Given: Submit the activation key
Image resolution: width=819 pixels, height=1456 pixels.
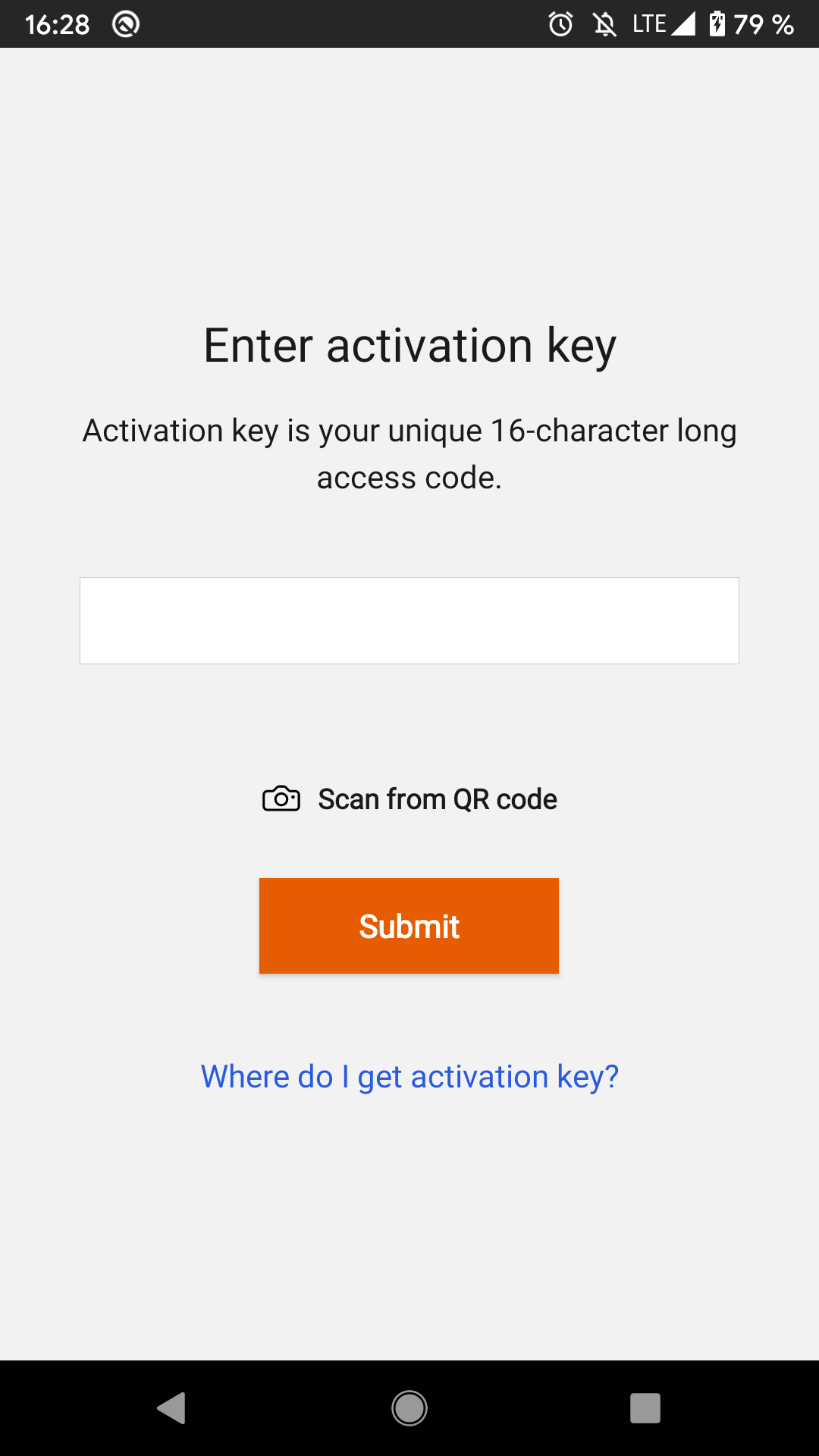Looking at the screenshot, I should pos(409,926).
